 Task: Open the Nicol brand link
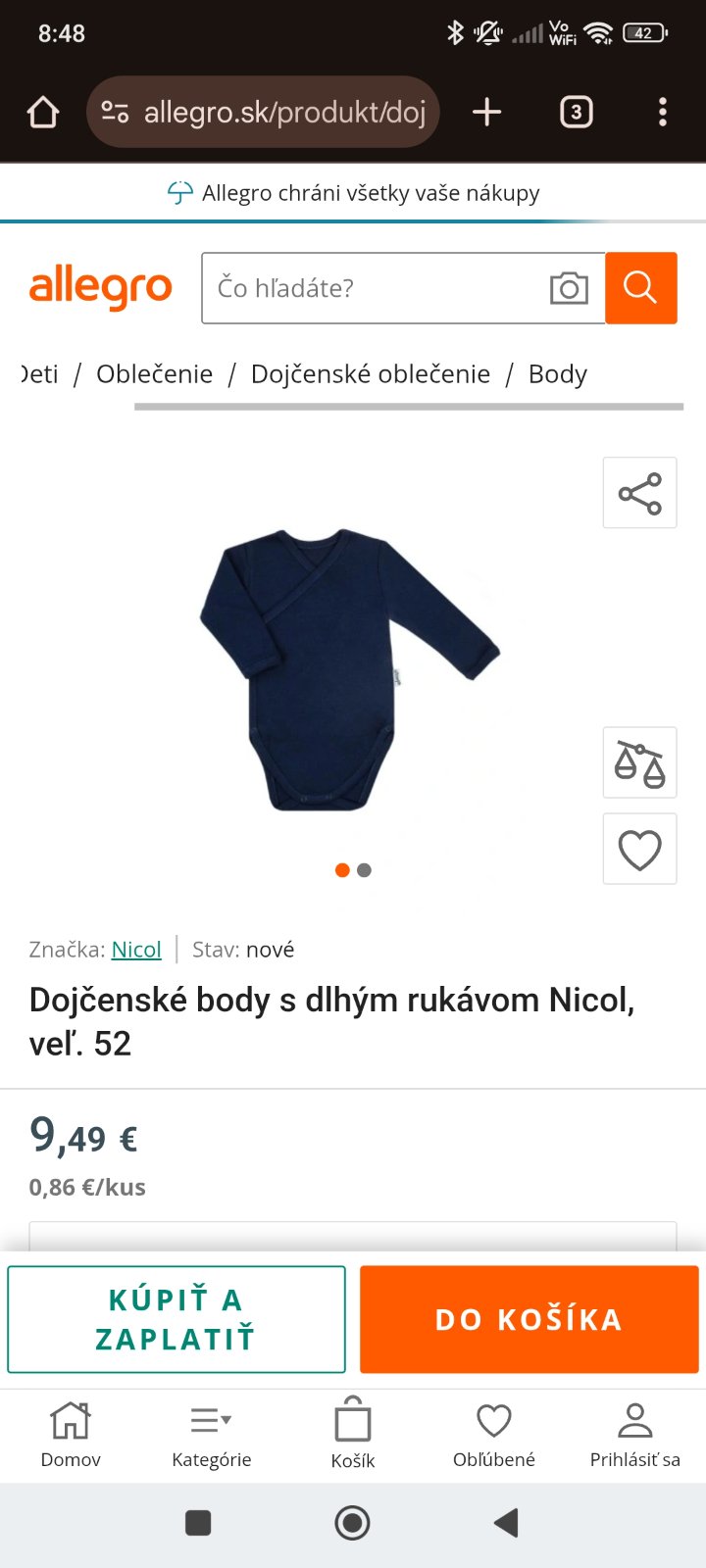tap(136, 950)
